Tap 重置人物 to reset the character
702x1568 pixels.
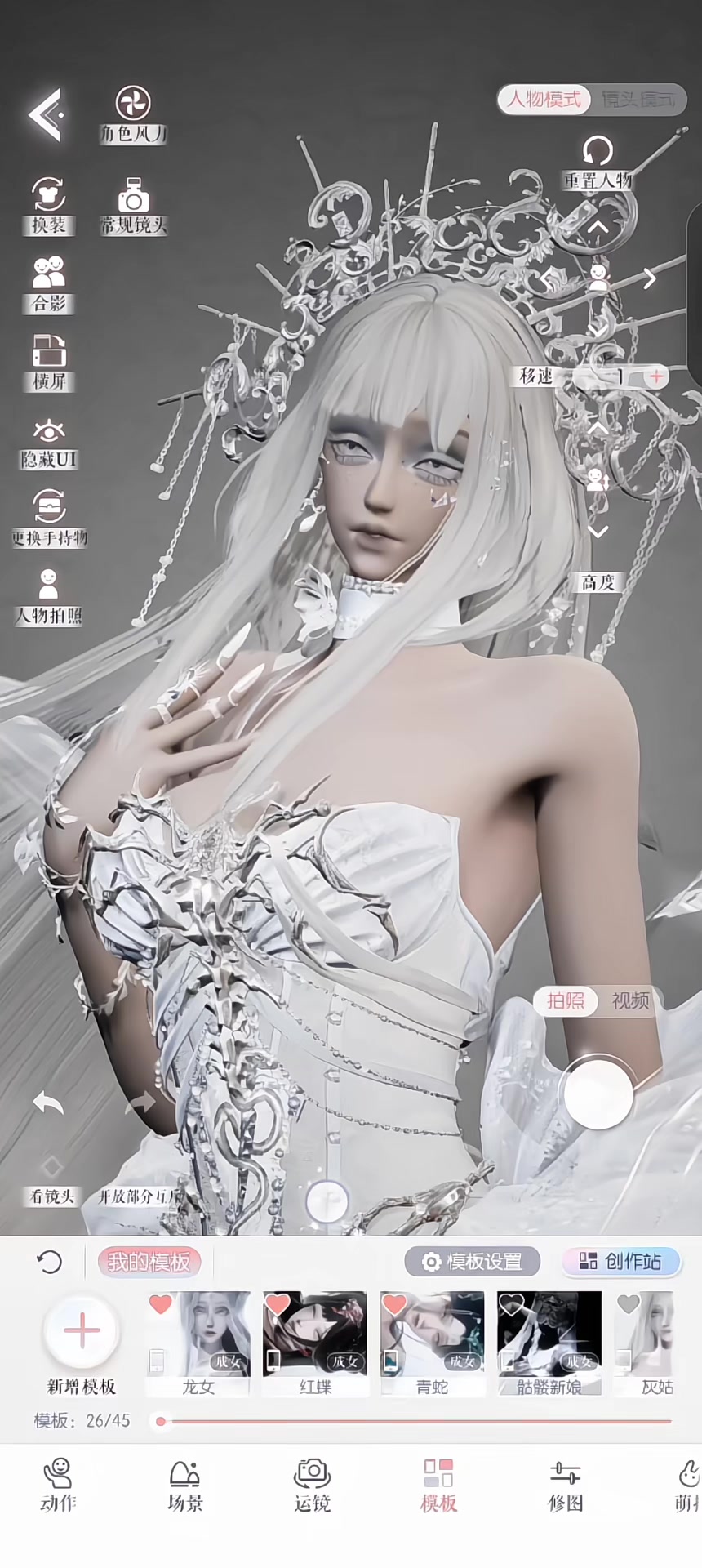pyautogui.click(x=598, y=163)
